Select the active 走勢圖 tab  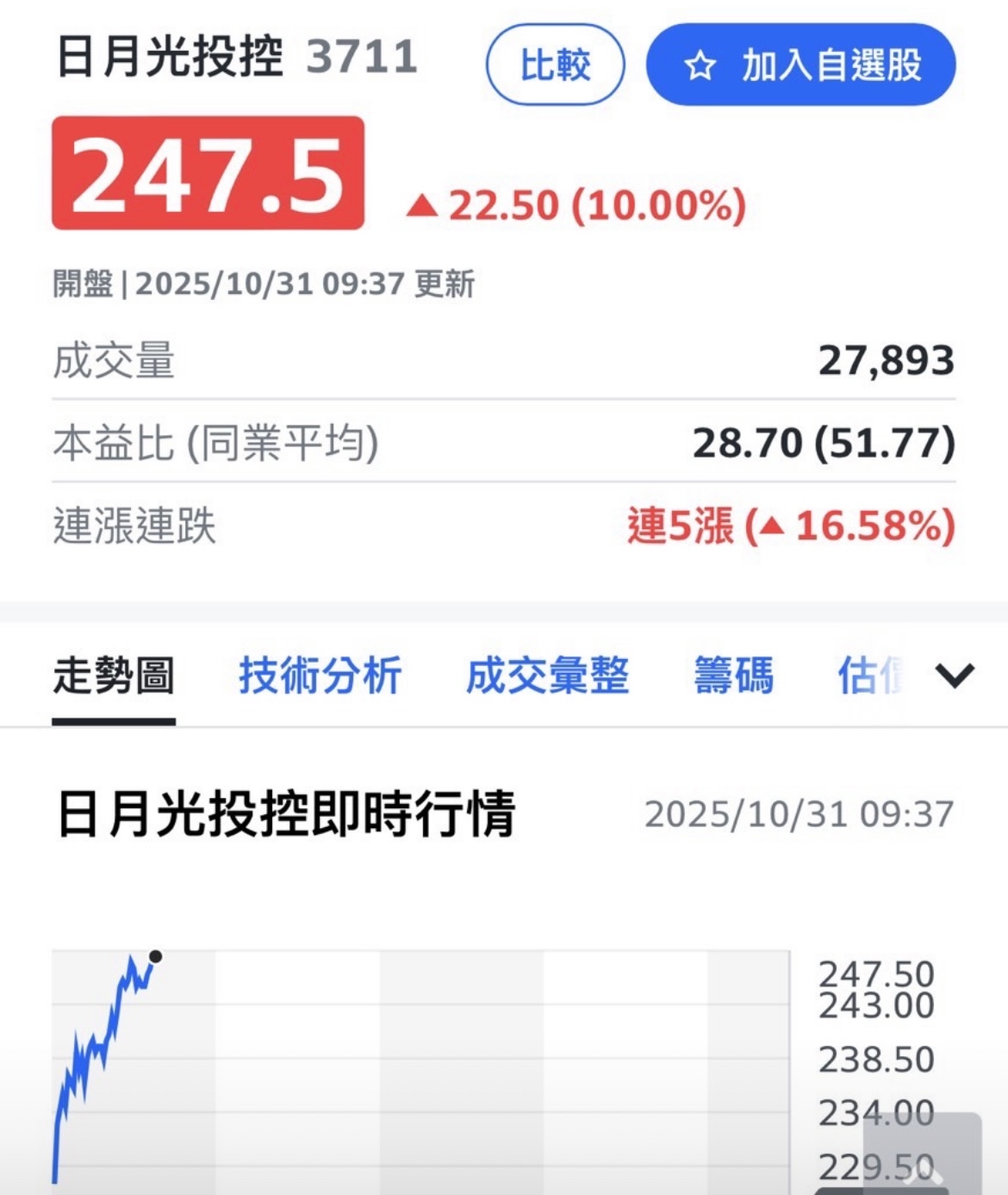point(113,677)
